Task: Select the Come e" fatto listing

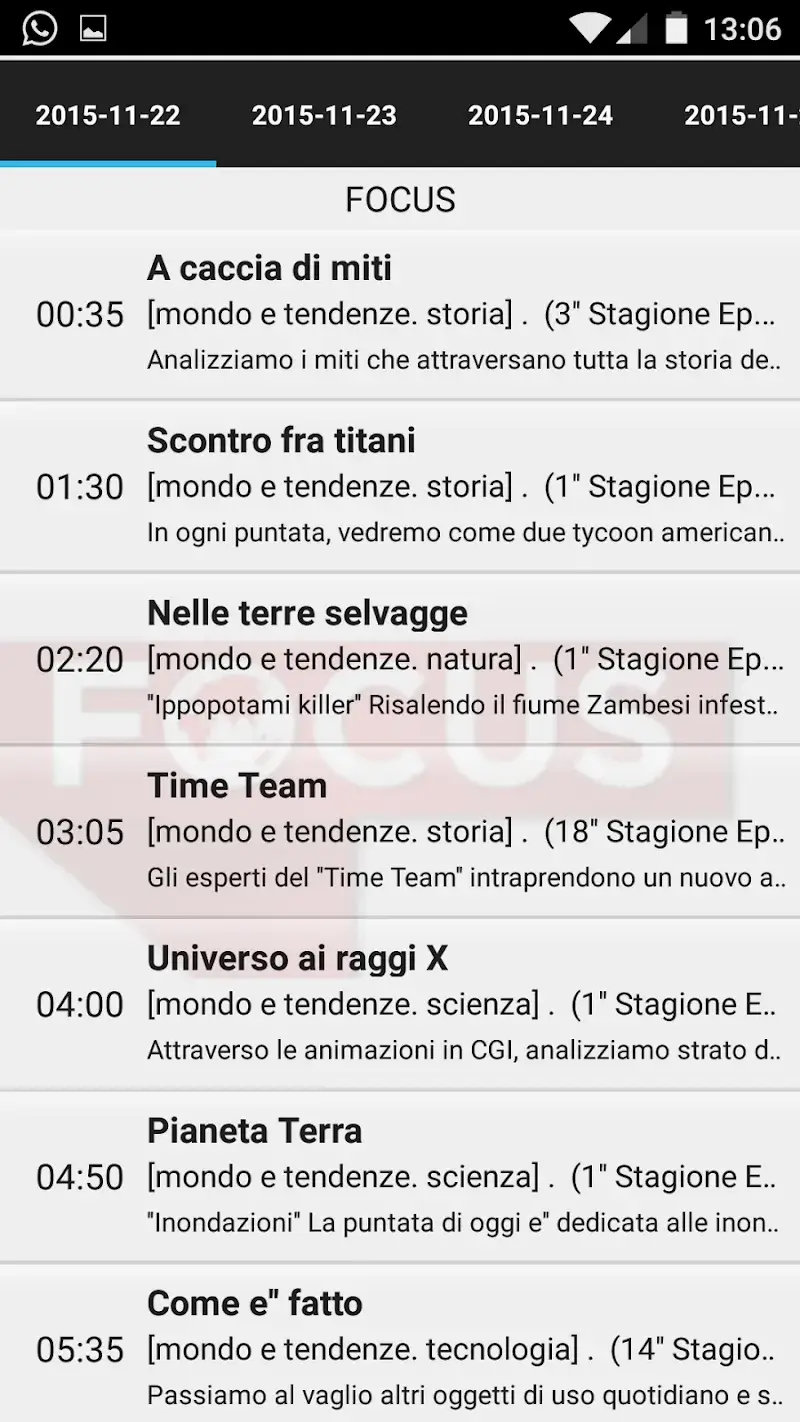Action: coord(400,1348)
